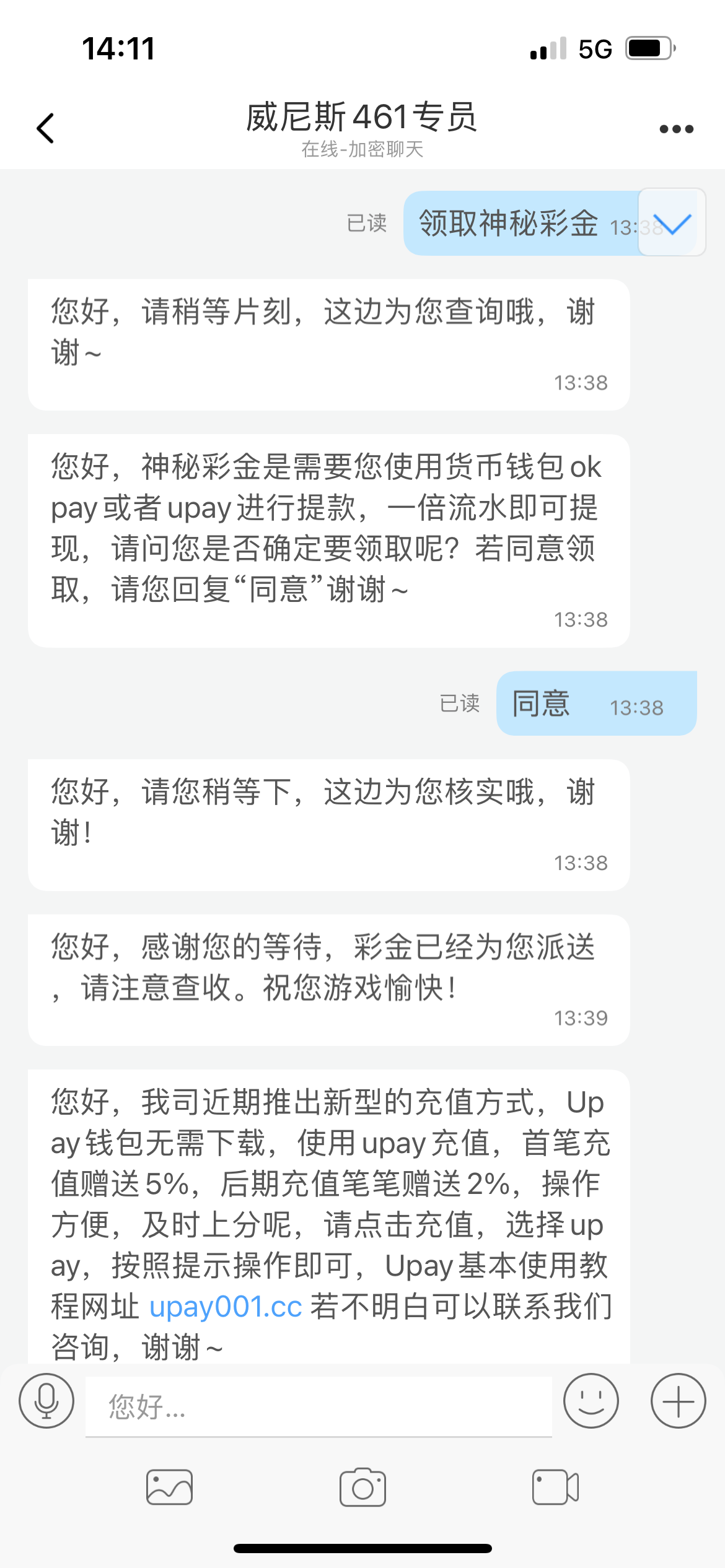
Task: Go back from the chat
Action: pos(46,128)
